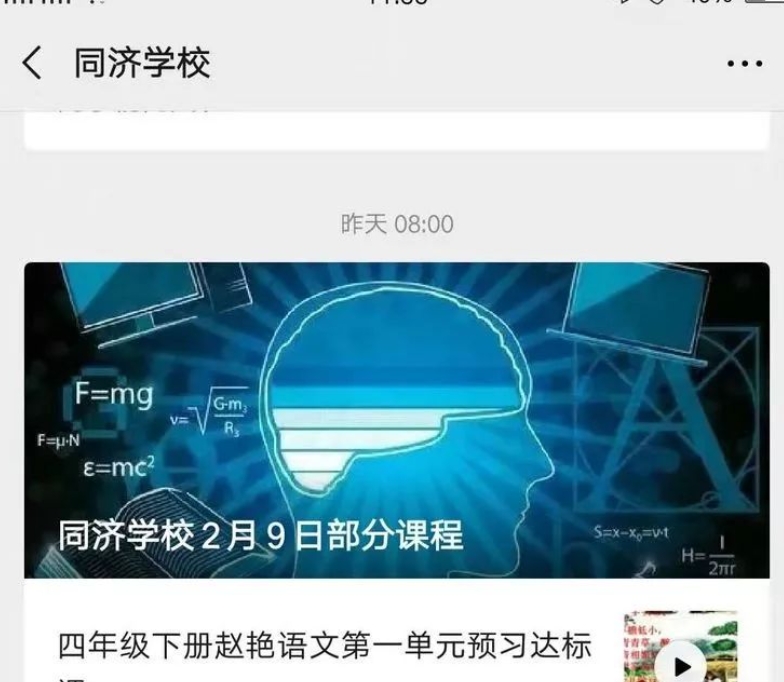This screenshot has width=784, height=682.
Task: Open the 同济学校2月9日部分课程 article card
Action: pyautogui.click(x=391, y=420)
